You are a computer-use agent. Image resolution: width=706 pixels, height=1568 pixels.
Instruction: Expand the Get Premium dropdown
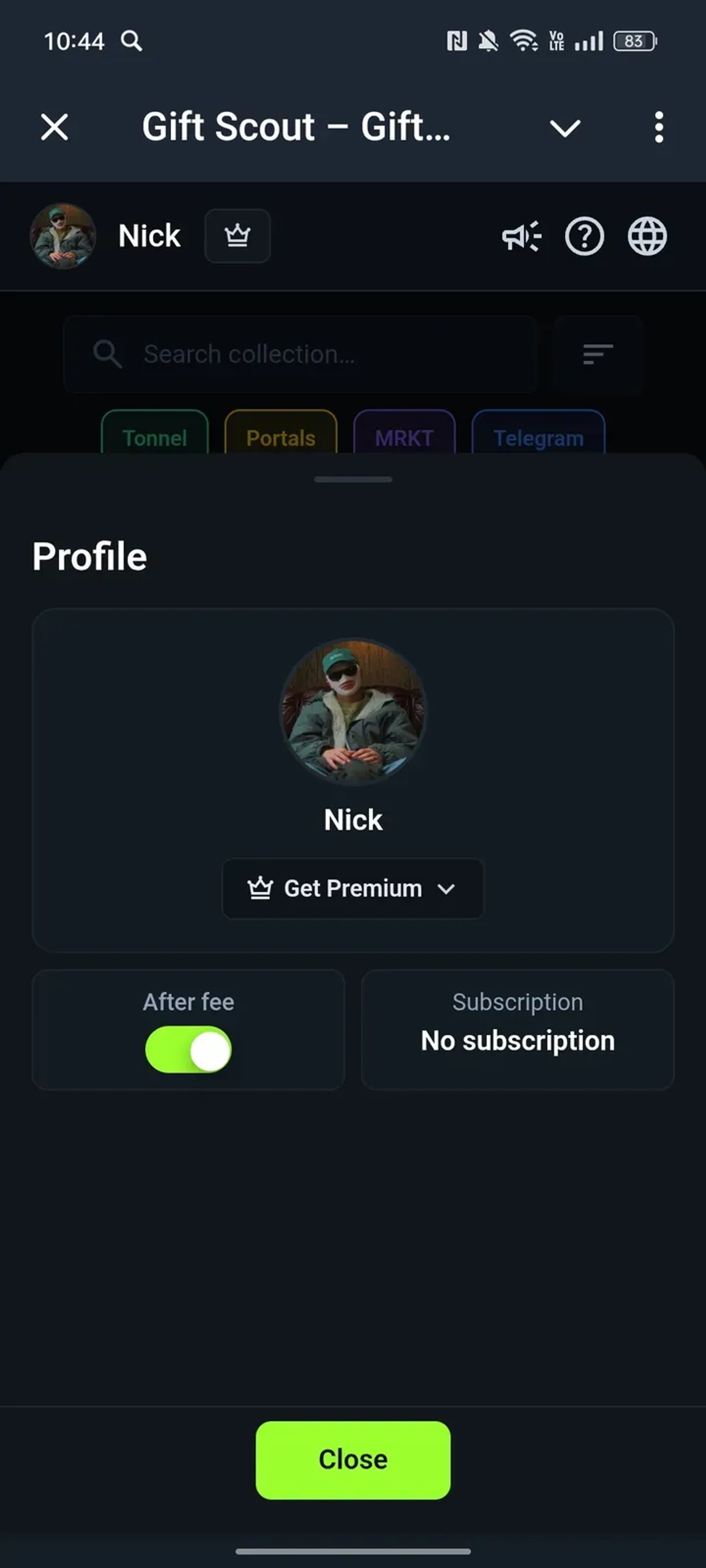(x=352, y=888)
